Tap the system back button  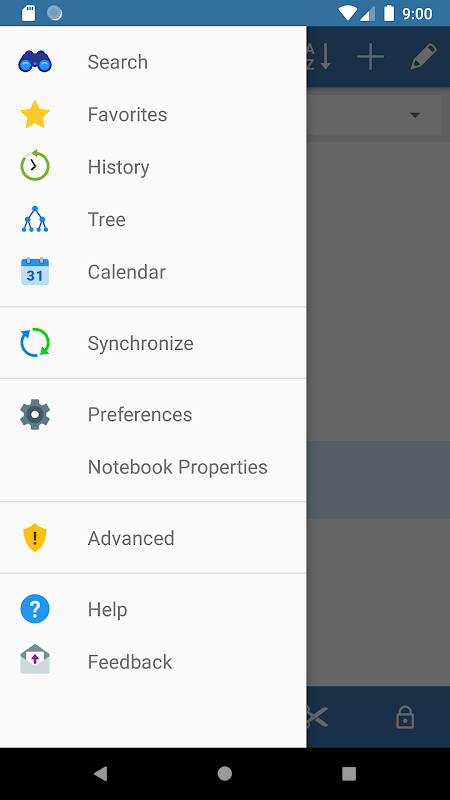[x=101, y=773]
